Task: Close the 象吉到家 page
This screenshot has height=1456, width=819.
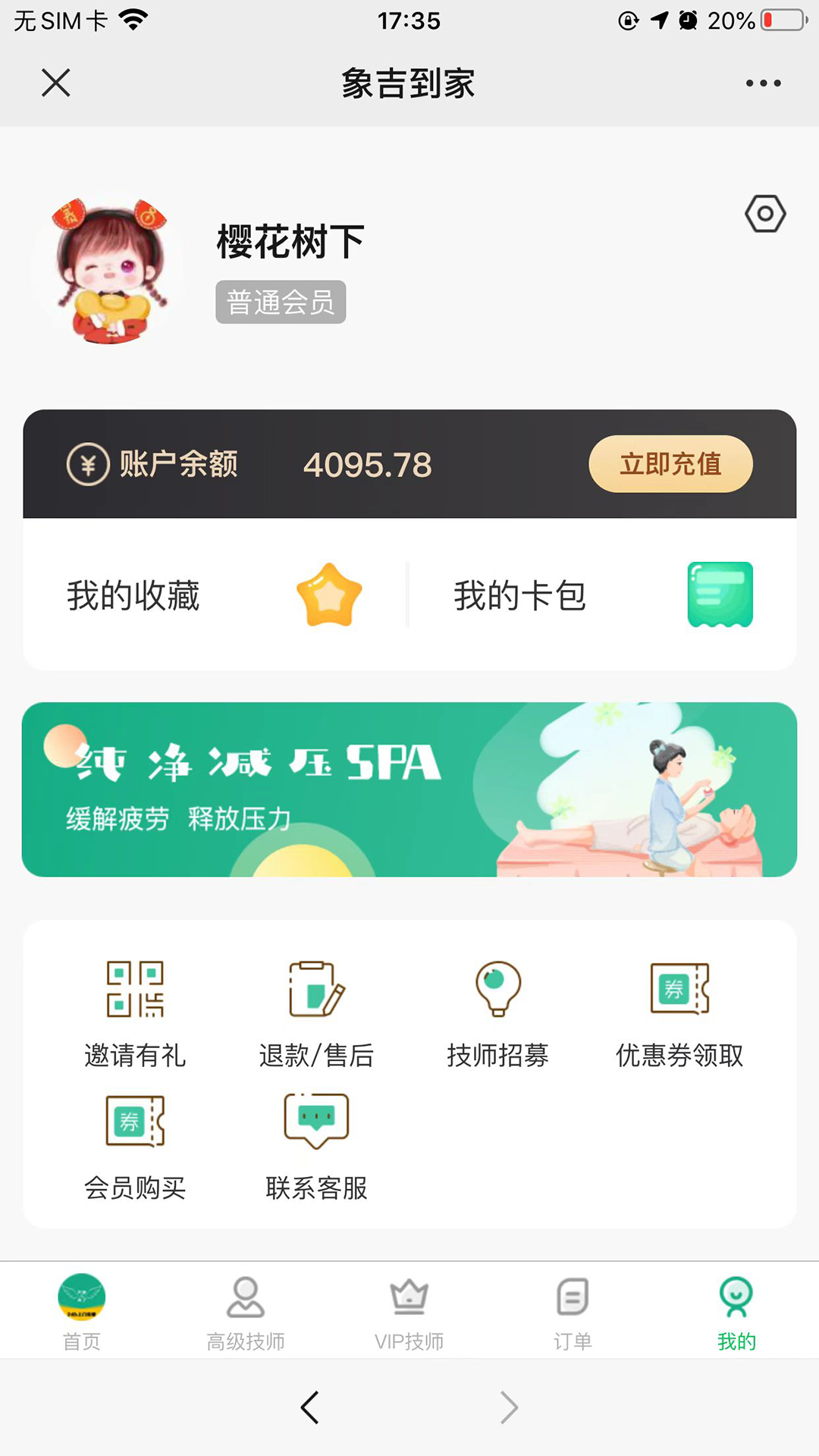Action: pos(56,83)
